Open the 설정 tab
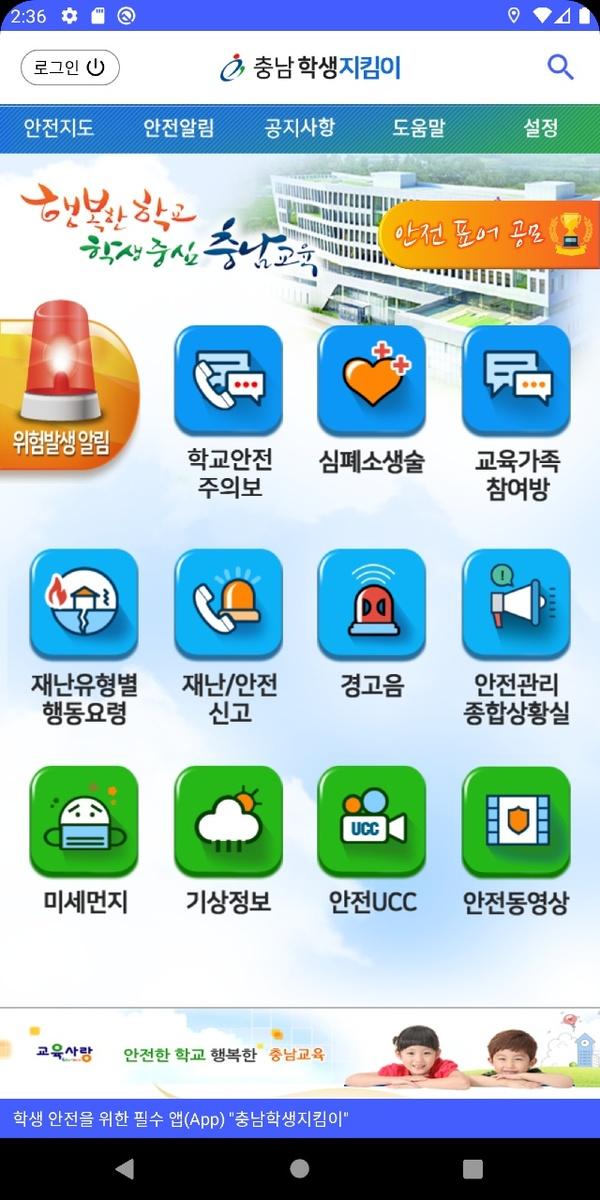The image size is (600, 1200). [x=540, y=128]
